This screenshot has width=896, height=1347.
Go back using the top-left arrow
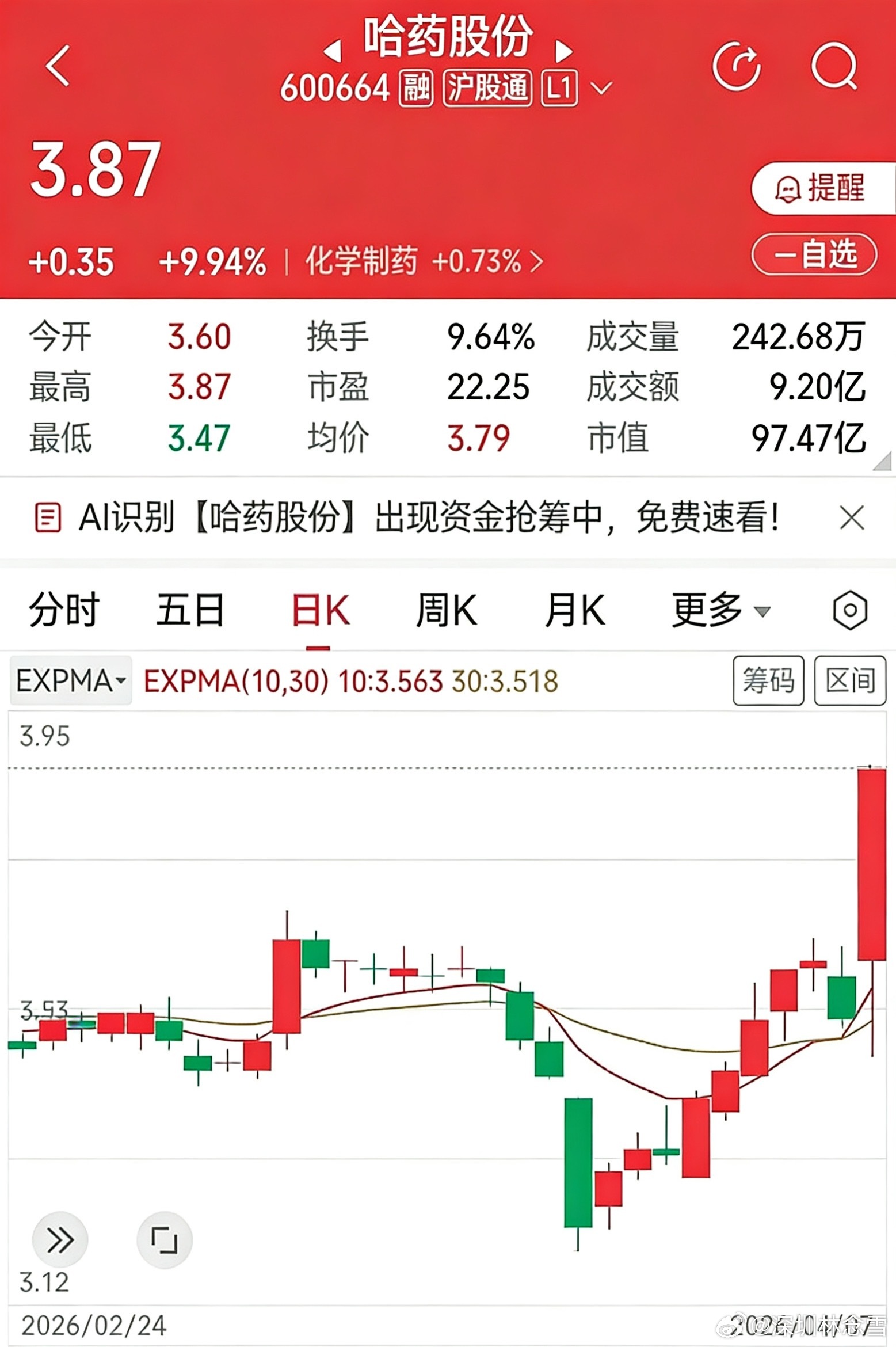click(x=58, y=65)
